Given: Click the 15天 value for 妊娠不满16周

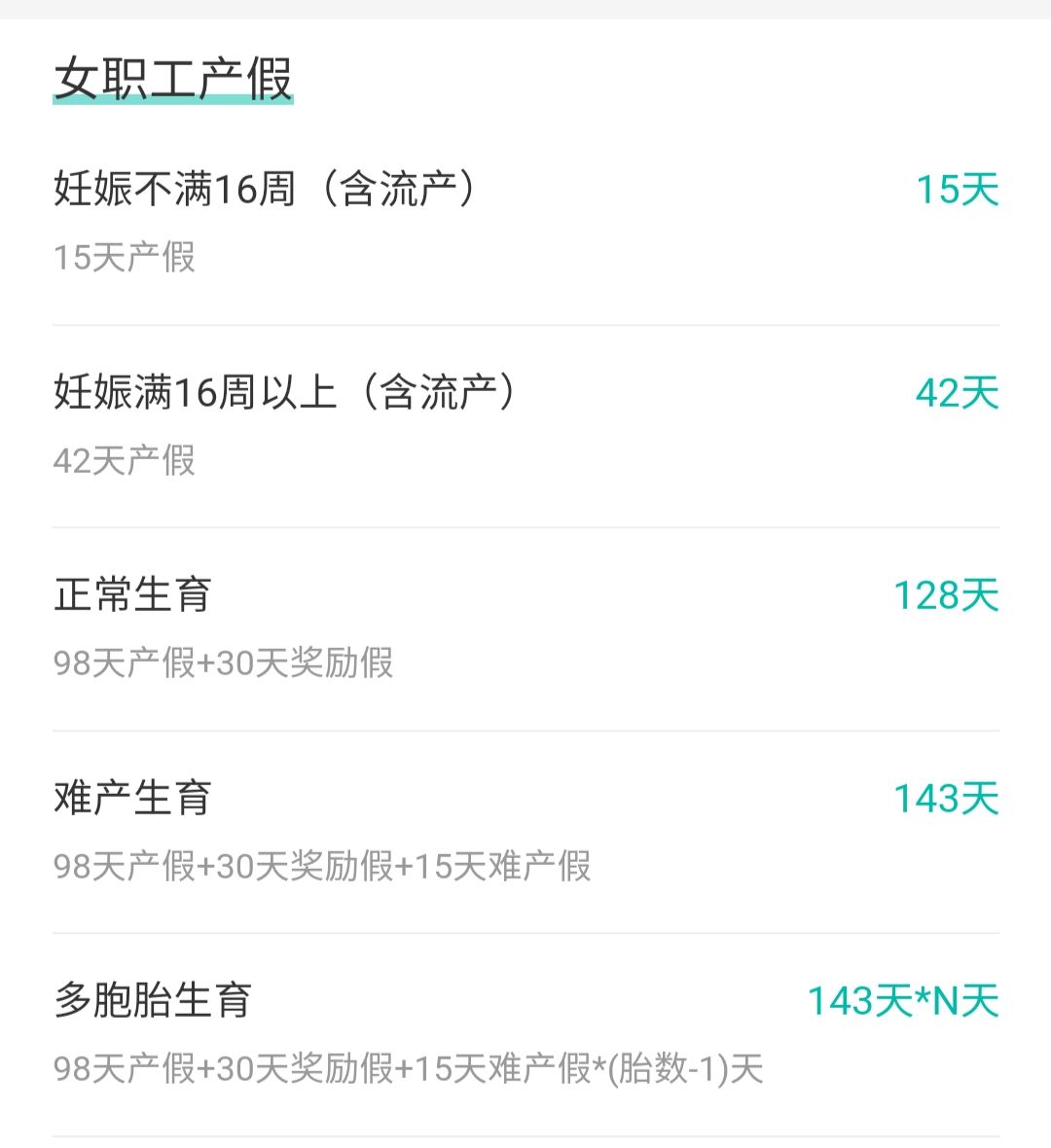Looking at the screenshot, I should pos(957,189).
